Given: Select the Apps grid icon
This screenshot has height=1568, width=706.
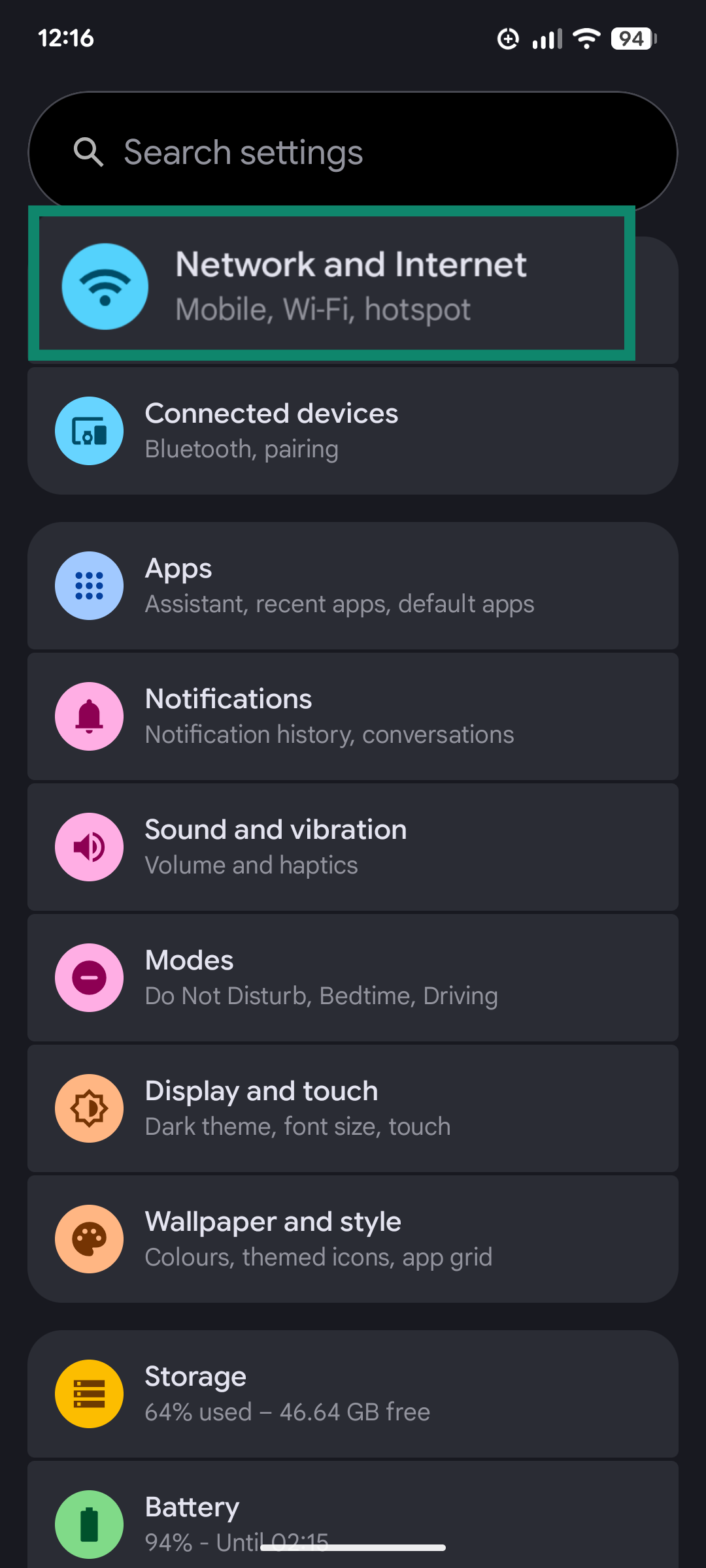Looking at the screenshot, I should click(x=90, y=586).
